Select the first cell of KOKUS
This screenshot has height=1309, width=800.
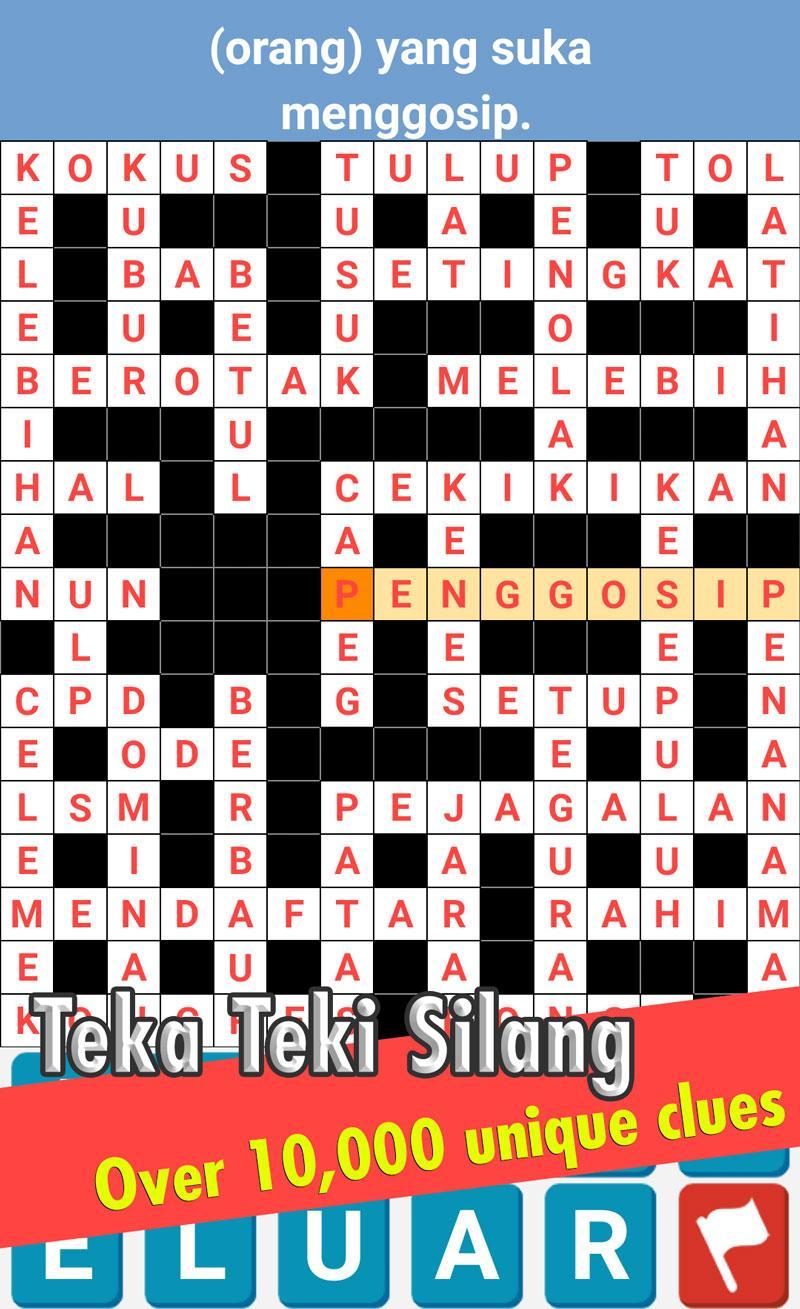pyautogui.click(x=27, y=168)
